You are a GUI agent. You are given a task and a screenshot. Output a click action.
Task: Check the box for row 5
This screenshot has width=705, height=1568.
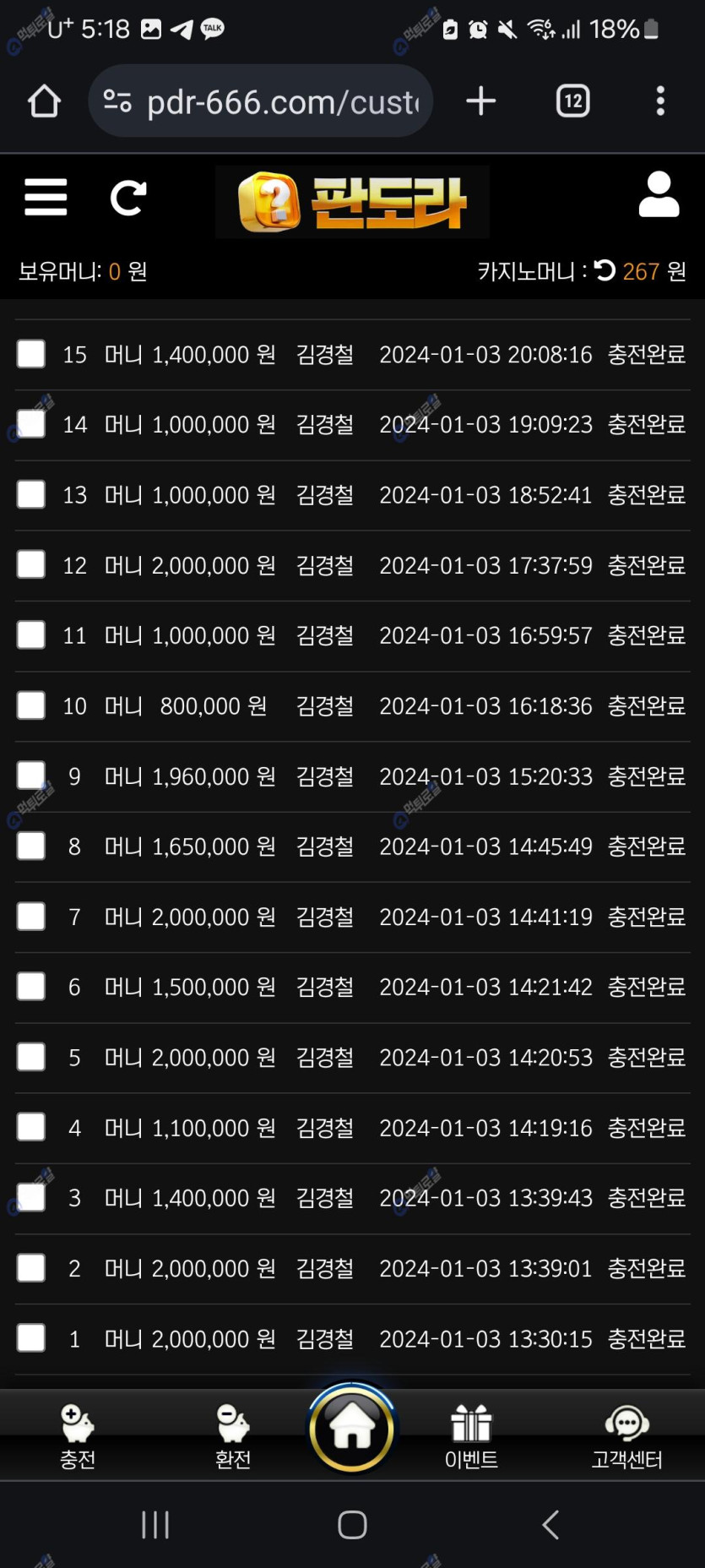click(x=31, y=1057)
